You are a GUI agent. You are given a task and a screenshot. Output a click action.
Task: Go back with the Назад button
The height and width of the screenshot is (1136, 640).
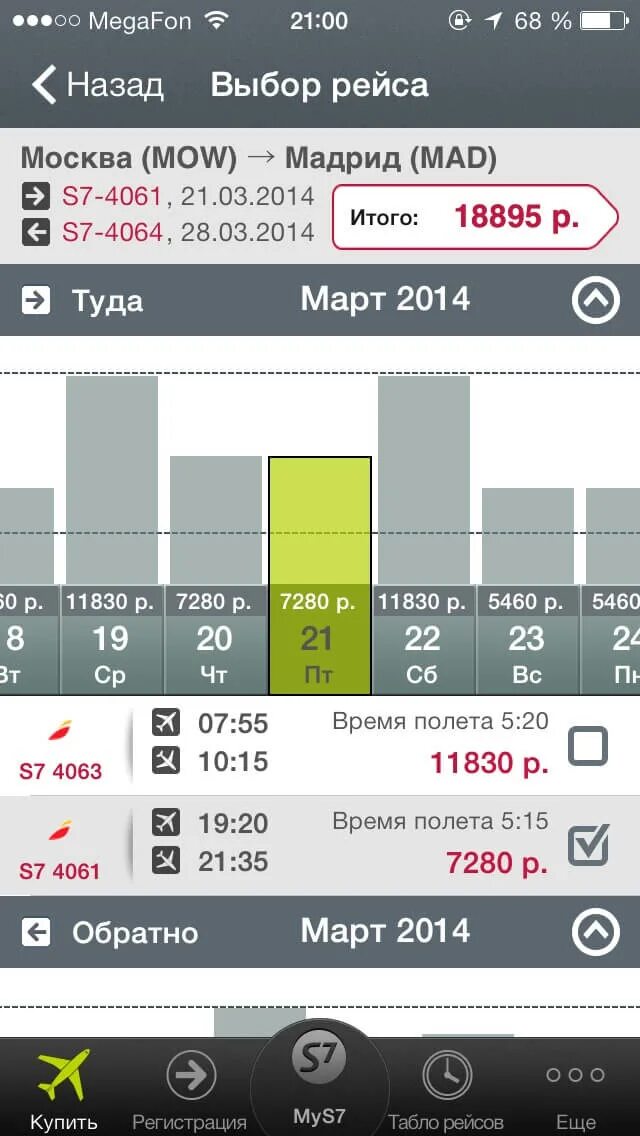click(x=97, y=85)
